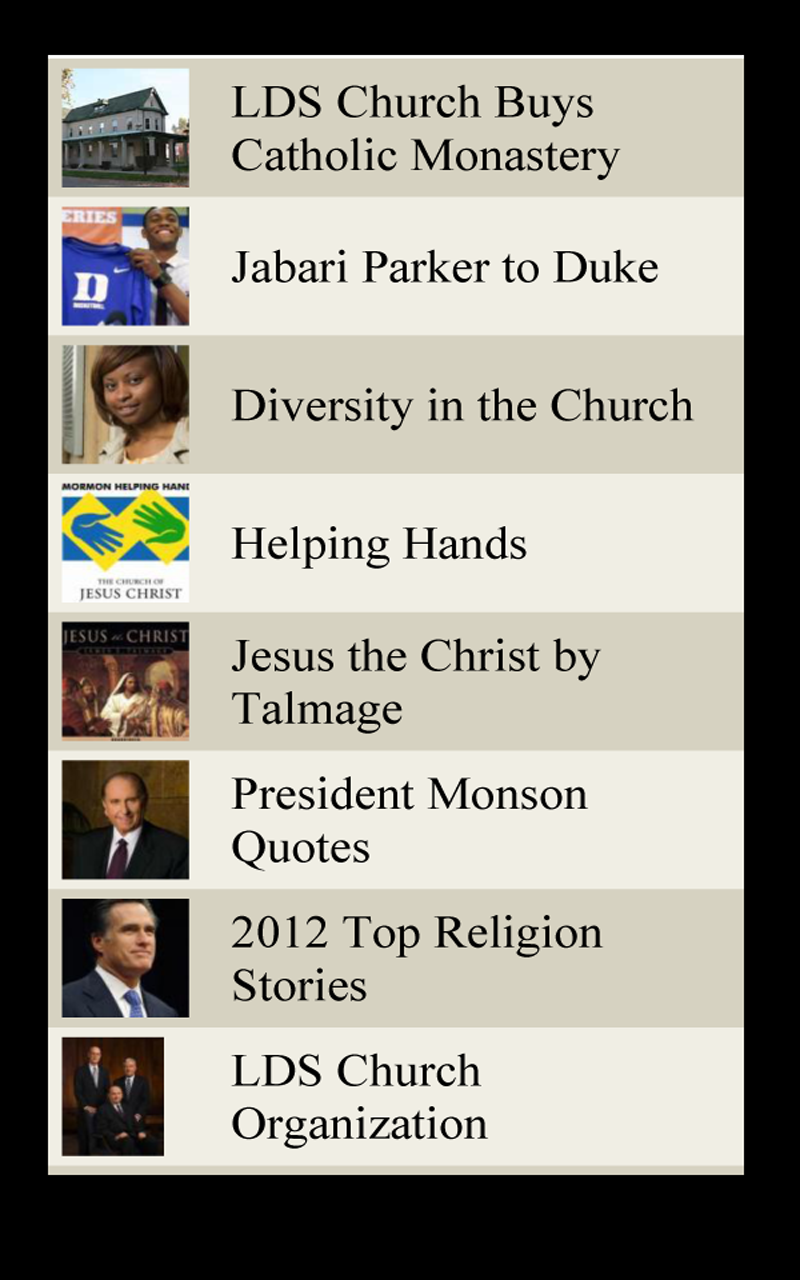Open the first row of the news list
The height and width of the screenshot is (1280, 800).
pyautogui.click(x=400, y=128)
